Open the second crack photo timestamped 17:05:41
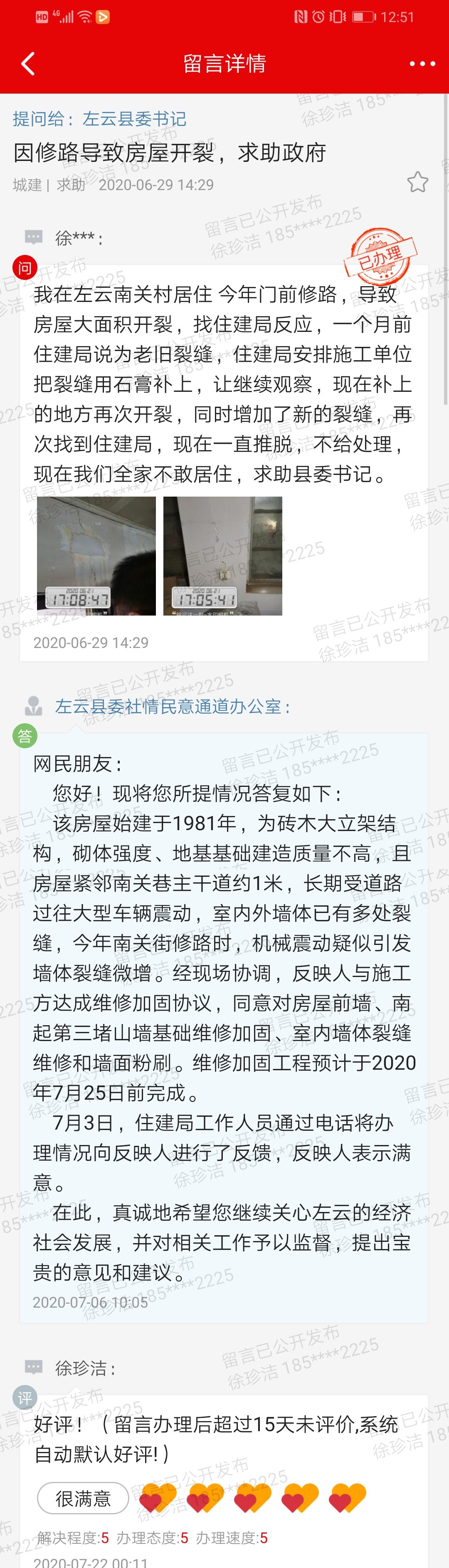Screen dimensions: 449x1568 click(x=223, y=556)
